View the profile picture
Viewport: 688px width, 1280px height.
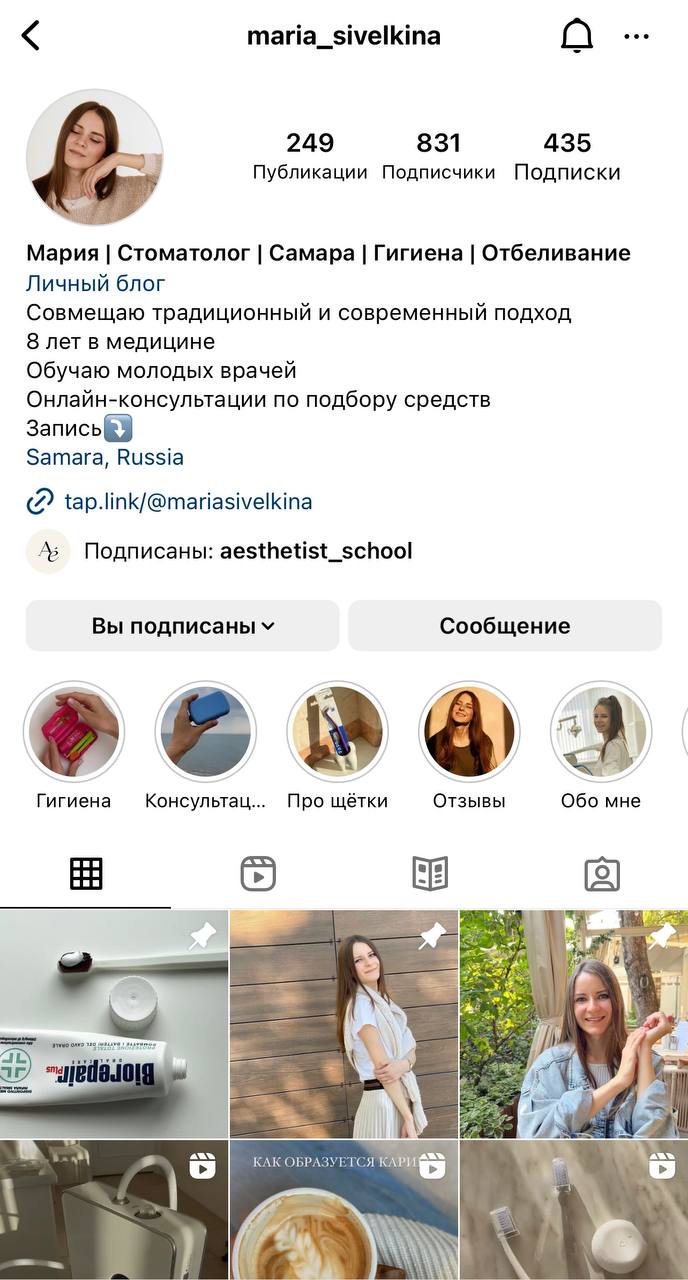pos(94,157)
